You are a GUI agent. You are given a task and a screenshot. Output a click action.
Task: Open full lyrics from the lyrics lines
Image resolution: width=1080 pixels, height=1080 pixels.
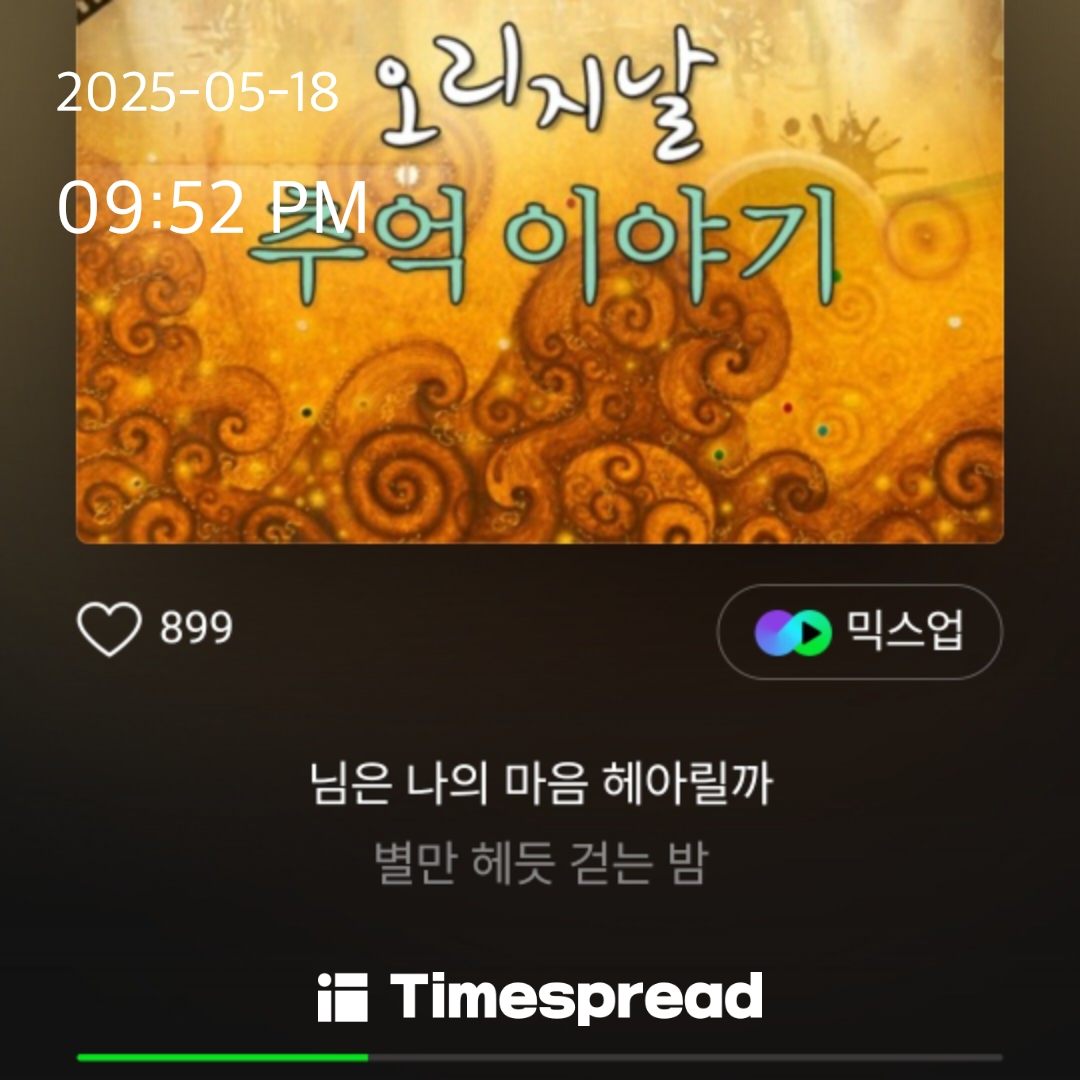click(x=540, y=824)
